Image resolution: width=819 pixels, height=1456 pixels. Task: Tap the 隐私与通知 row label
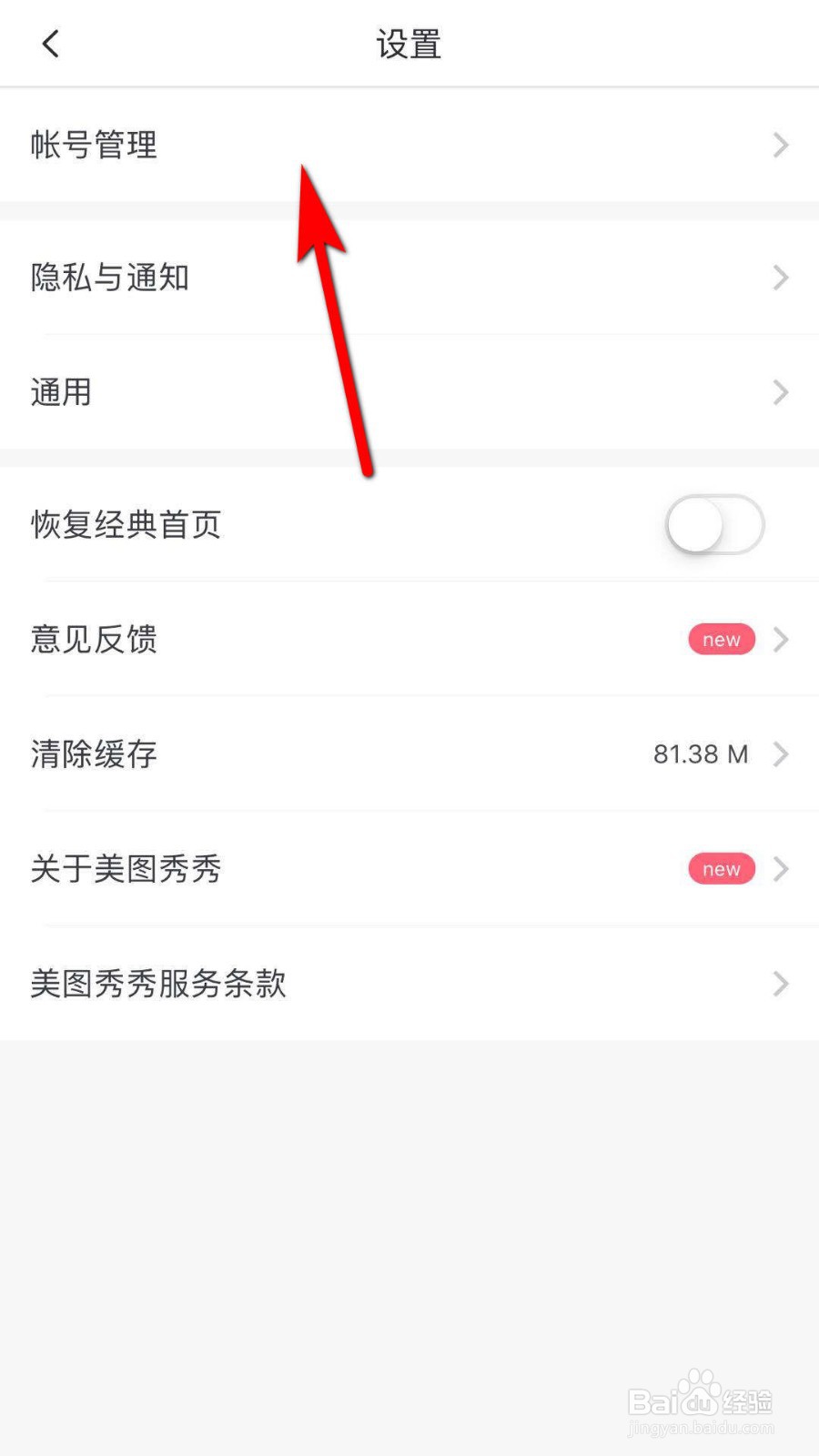pos(108,278)
